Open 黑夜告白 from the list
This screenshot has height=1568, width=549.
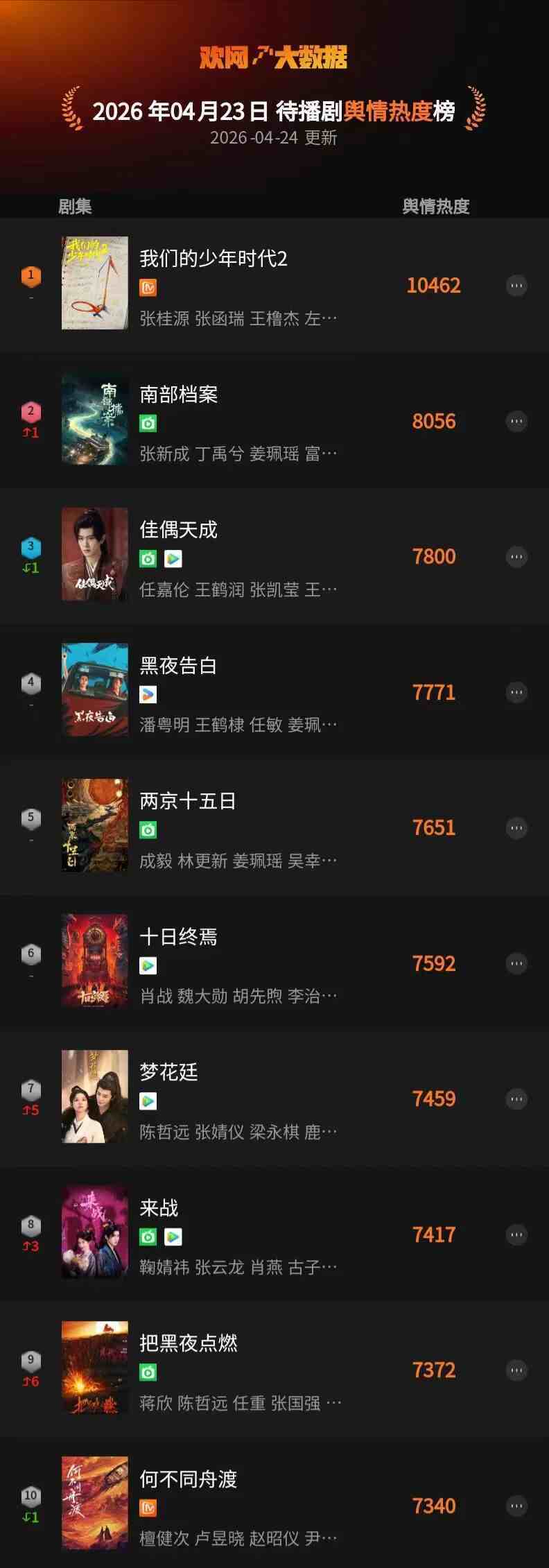pos(179,666)
